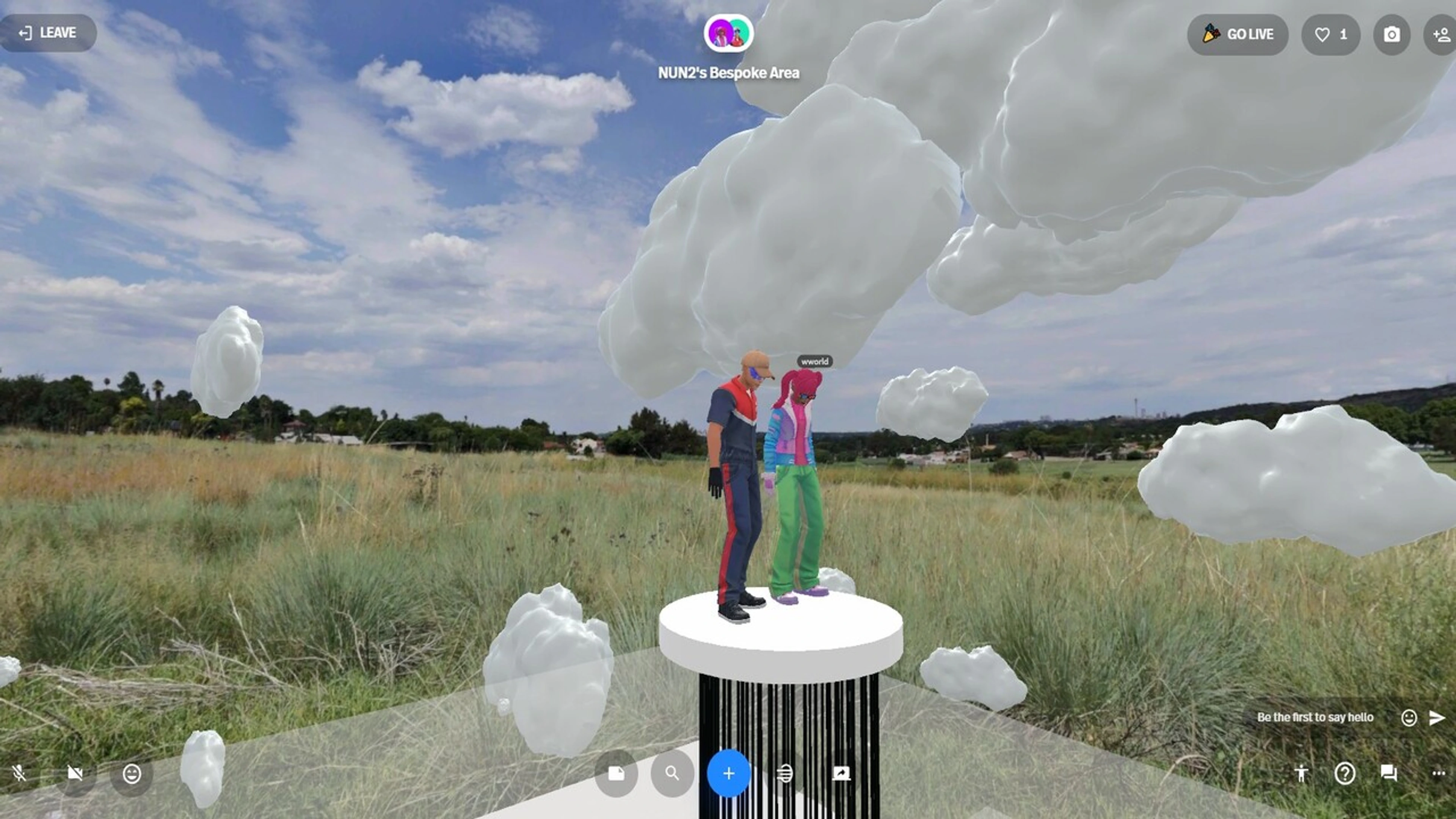Open the help question mark
This screenshot has width=1456, height=819.
1345,773
